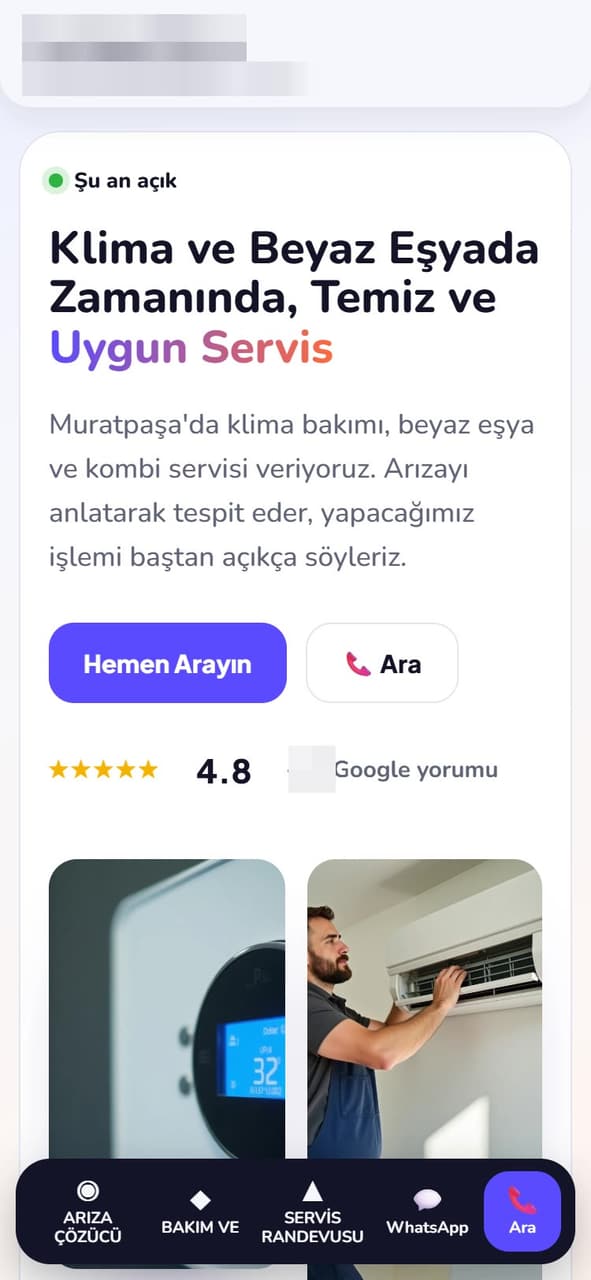Contact via WhatsApp in the bottom bar
The height and width of the screenshot is (1280, 591).
[x=427, y=1212]
